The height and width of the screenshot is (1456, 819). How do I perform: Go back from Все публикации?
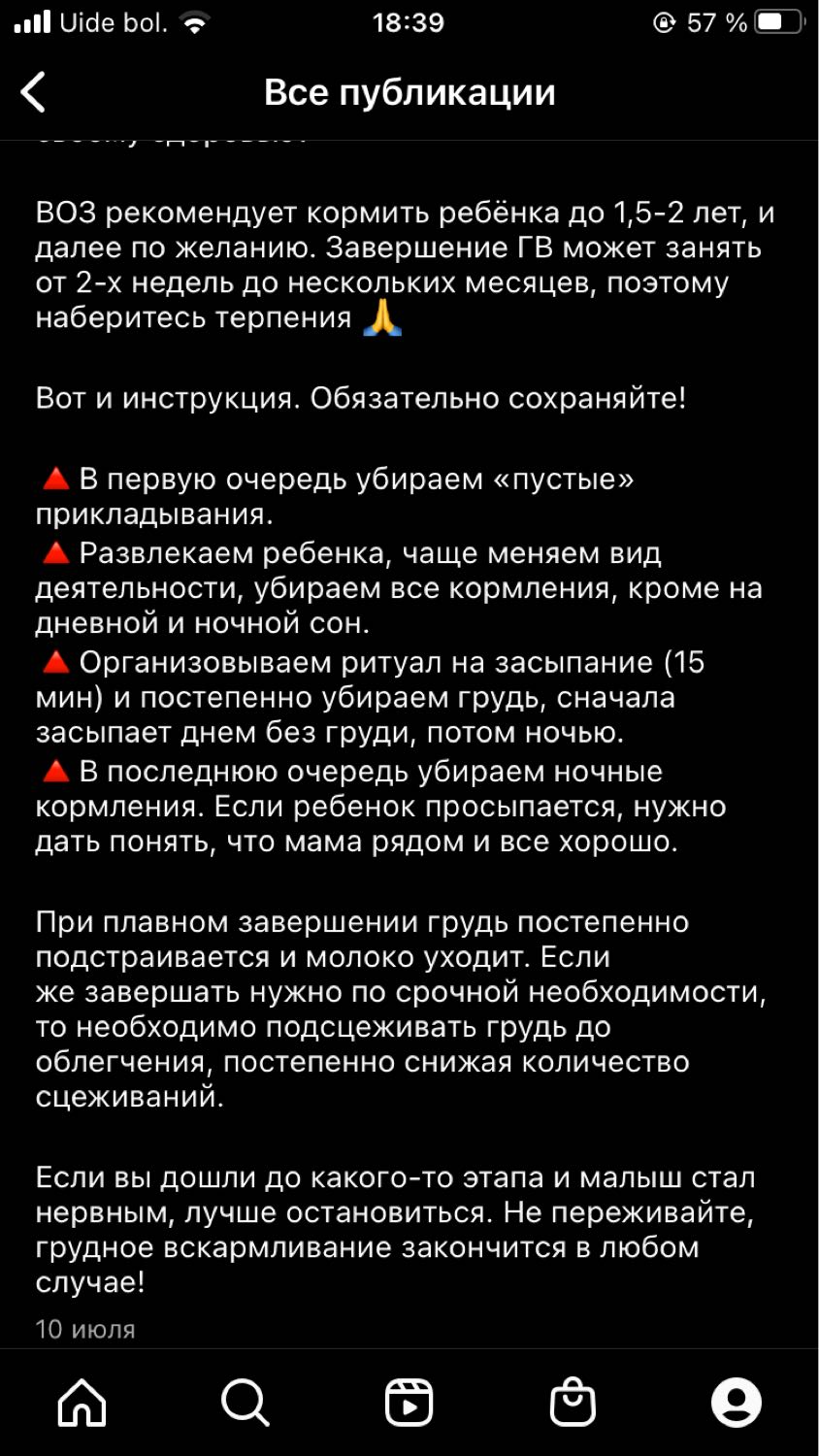[34, 92]
